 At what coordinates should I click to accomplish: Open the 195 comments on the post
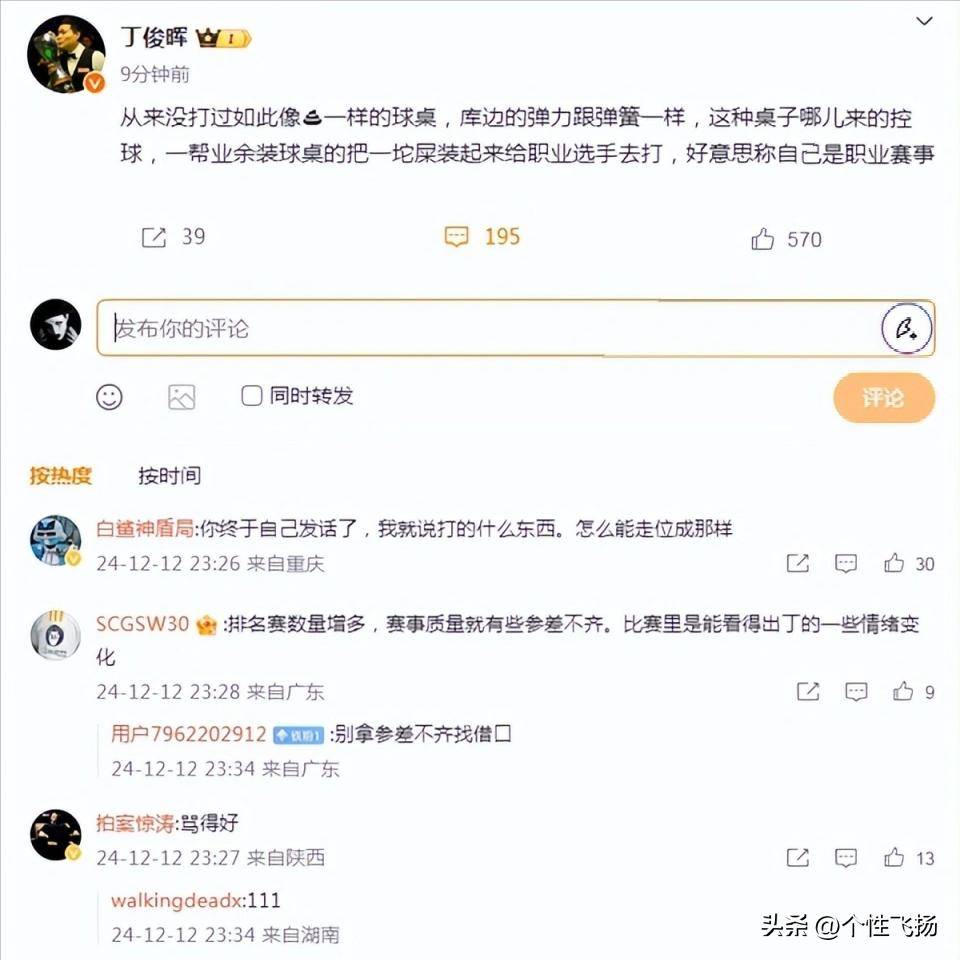coord(457,237)
